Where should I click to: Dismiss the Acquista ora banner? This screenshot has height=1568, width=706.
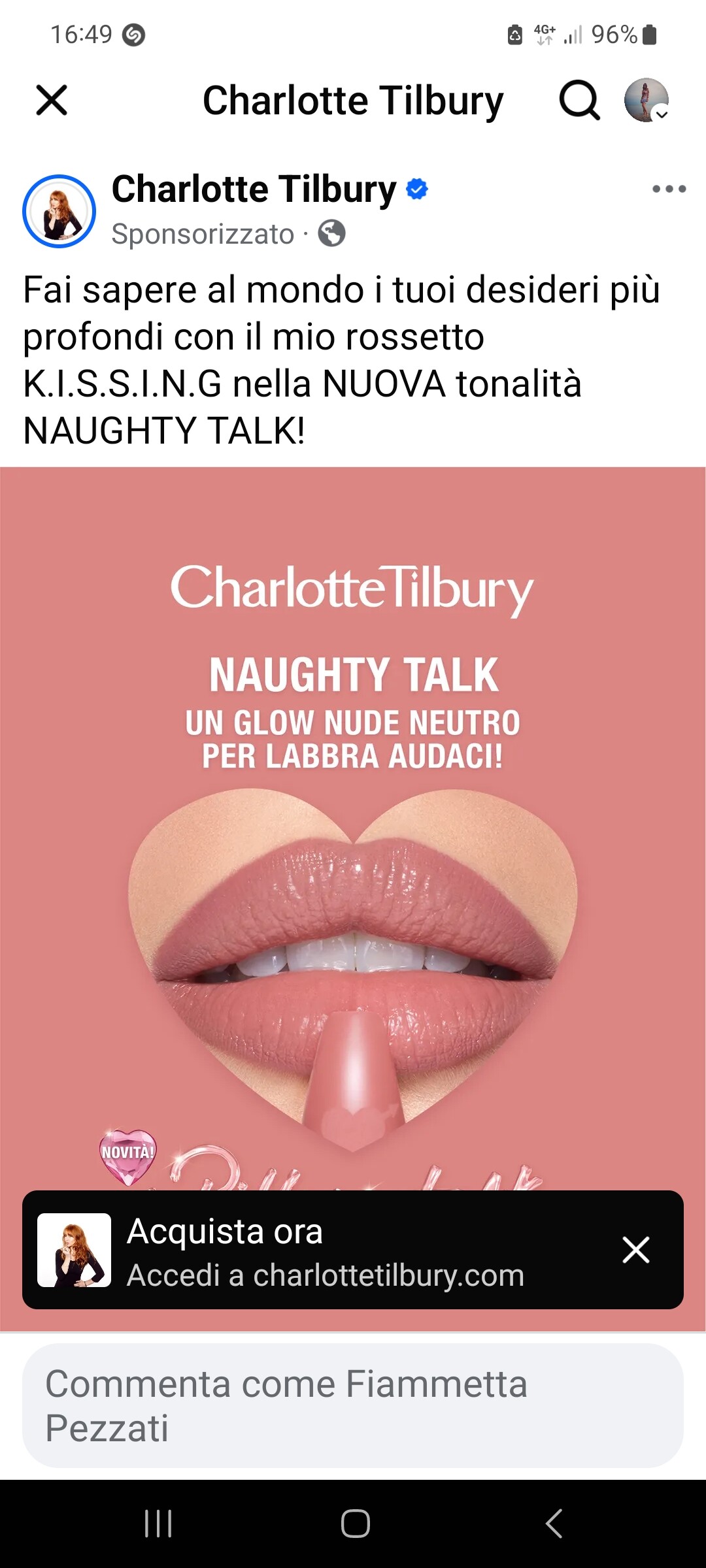(x=635, y=1250)
